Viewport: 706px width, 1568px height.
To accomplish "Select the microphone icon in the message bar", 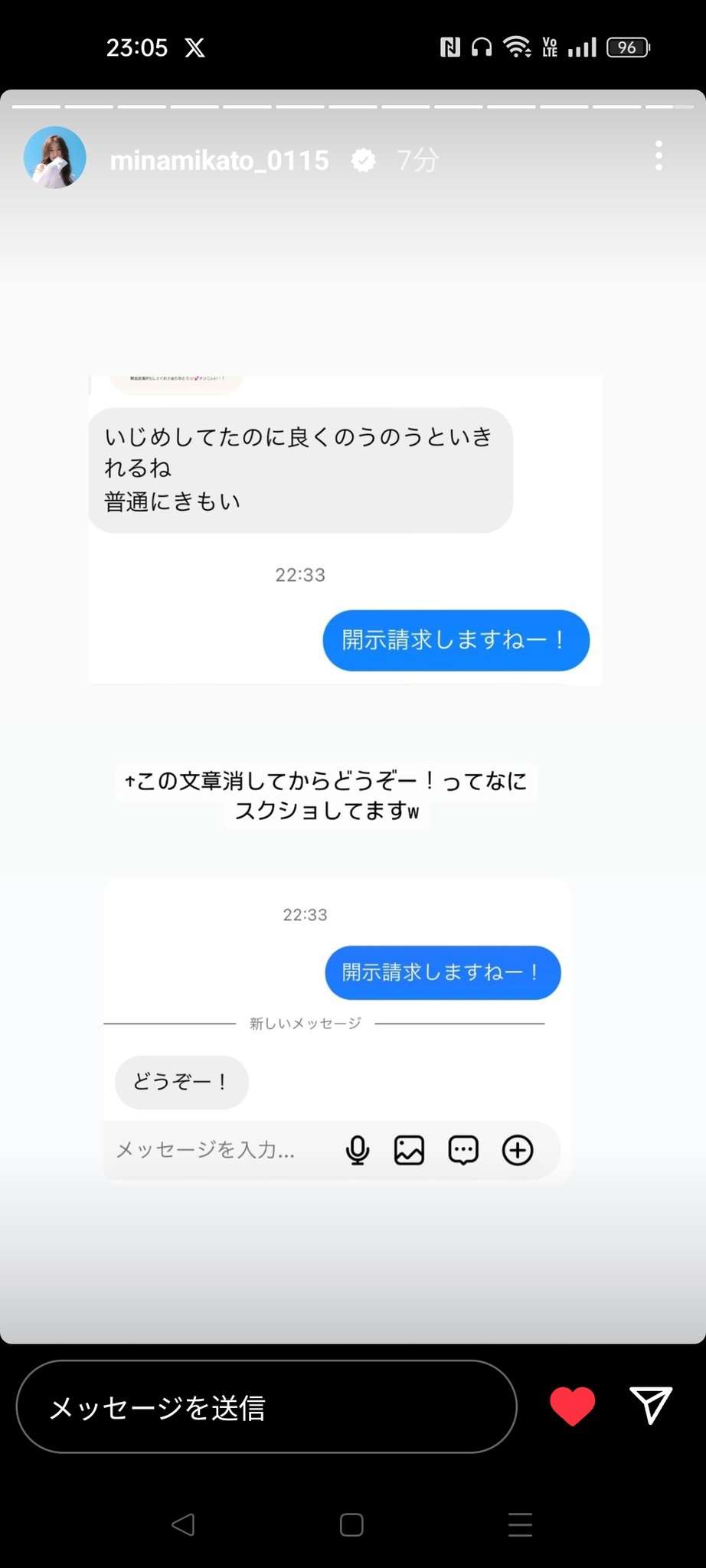I will (357, 1150).
